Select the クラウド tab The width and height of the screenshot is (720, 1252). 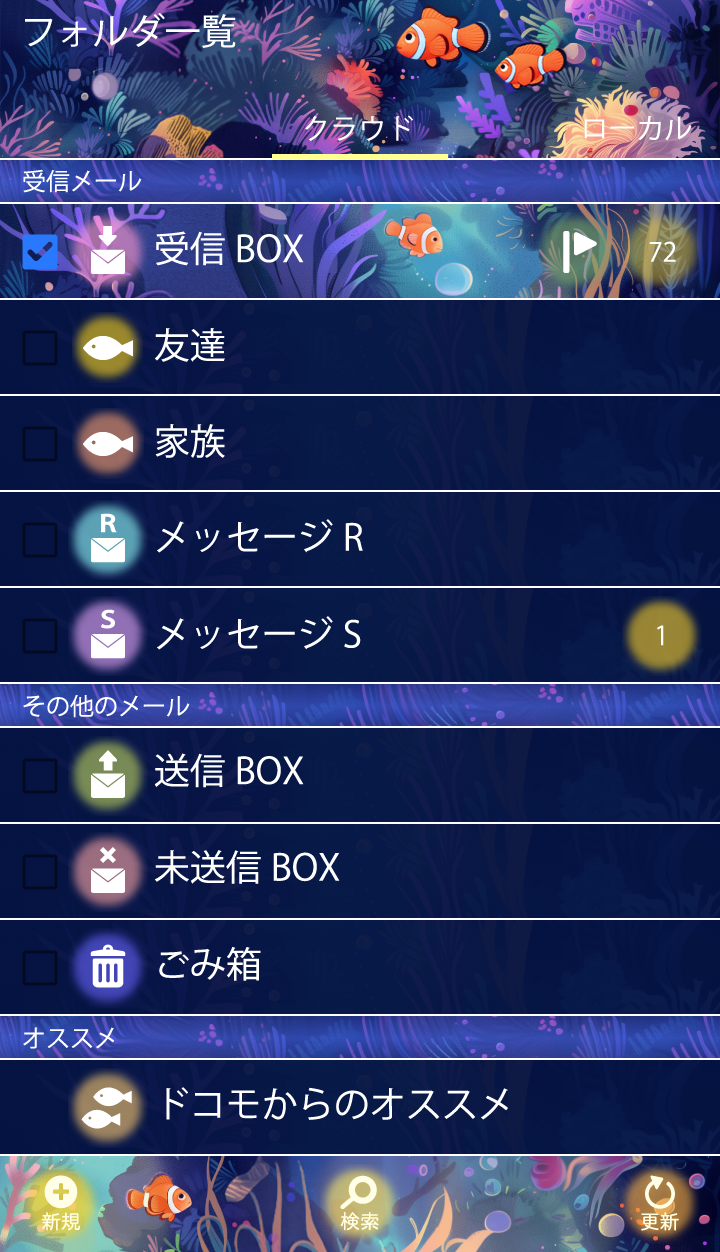pos(359,128)
